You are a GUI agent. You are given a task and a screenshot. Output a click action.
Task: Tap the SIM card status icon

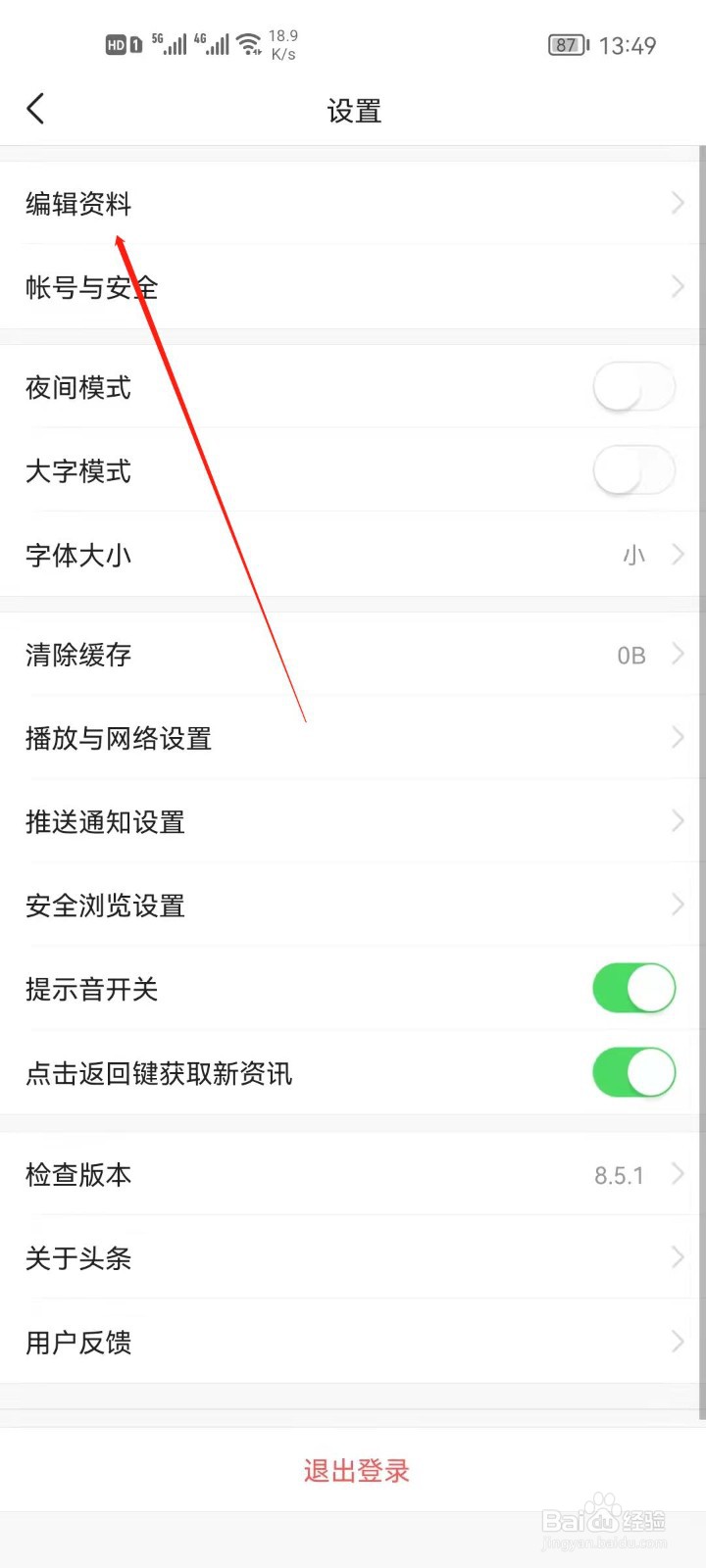(137, 44)
